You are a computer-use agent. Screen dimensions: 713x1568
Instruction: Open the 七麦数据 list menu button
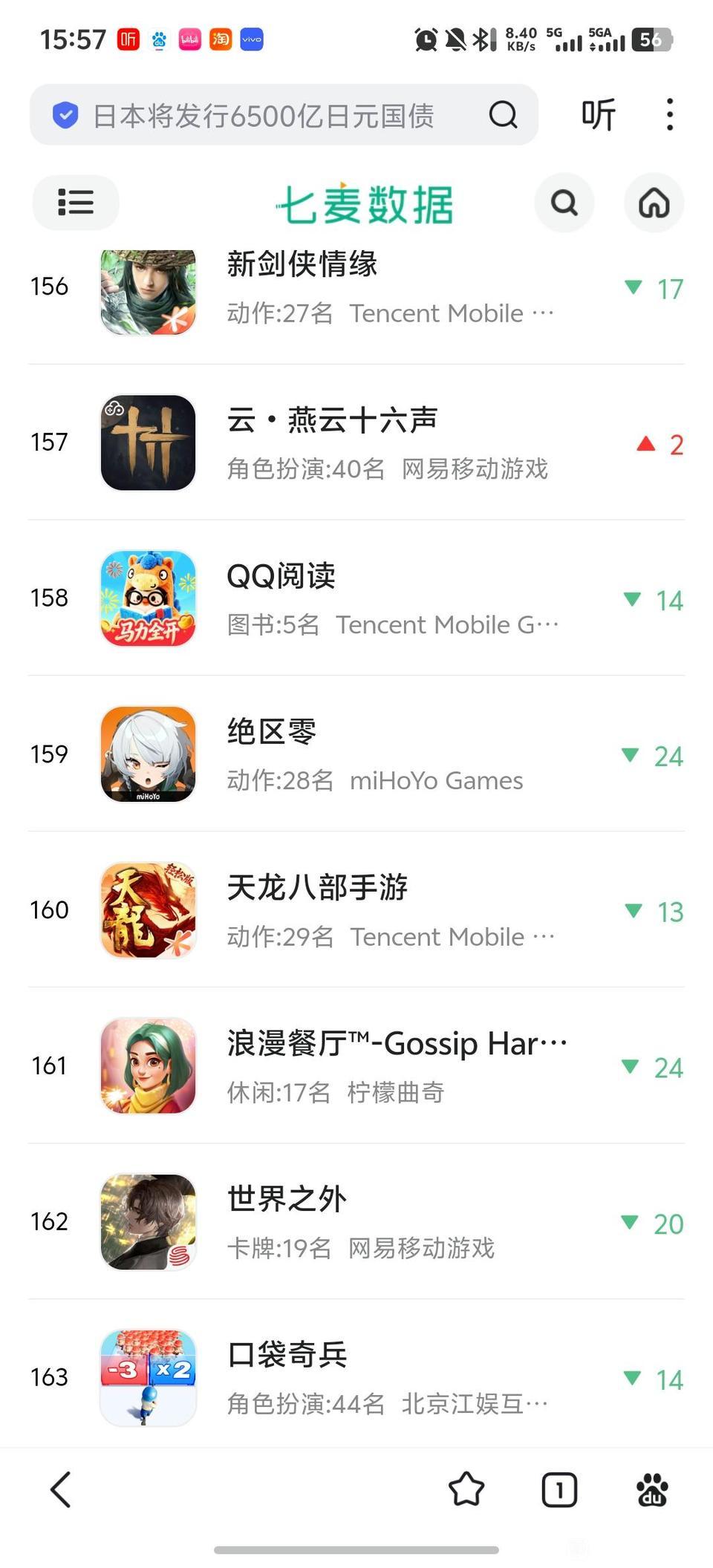(x=76, y=202)
